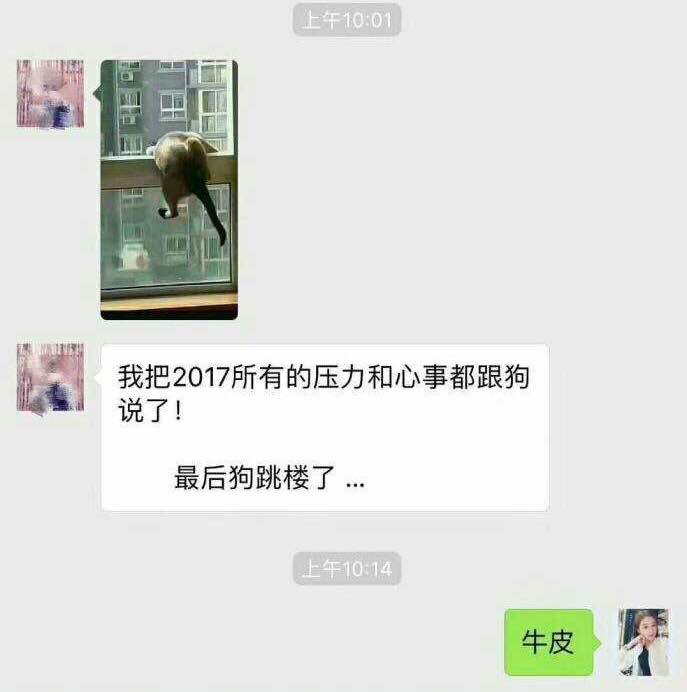Open your own avatar beside 牛皮 reply
The image size is (687, 692).
pyautogui.click(x=643, y=642)
